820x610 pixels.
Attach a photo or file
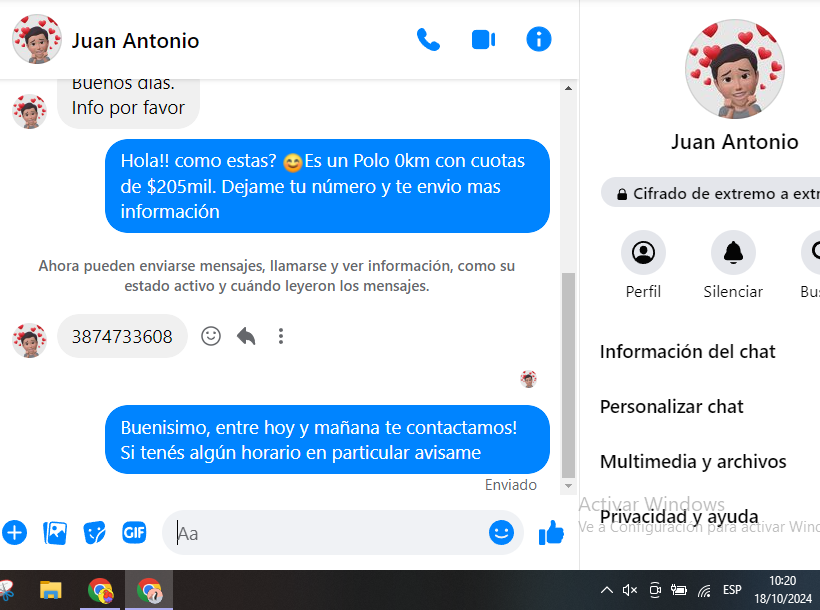point(55,533)
